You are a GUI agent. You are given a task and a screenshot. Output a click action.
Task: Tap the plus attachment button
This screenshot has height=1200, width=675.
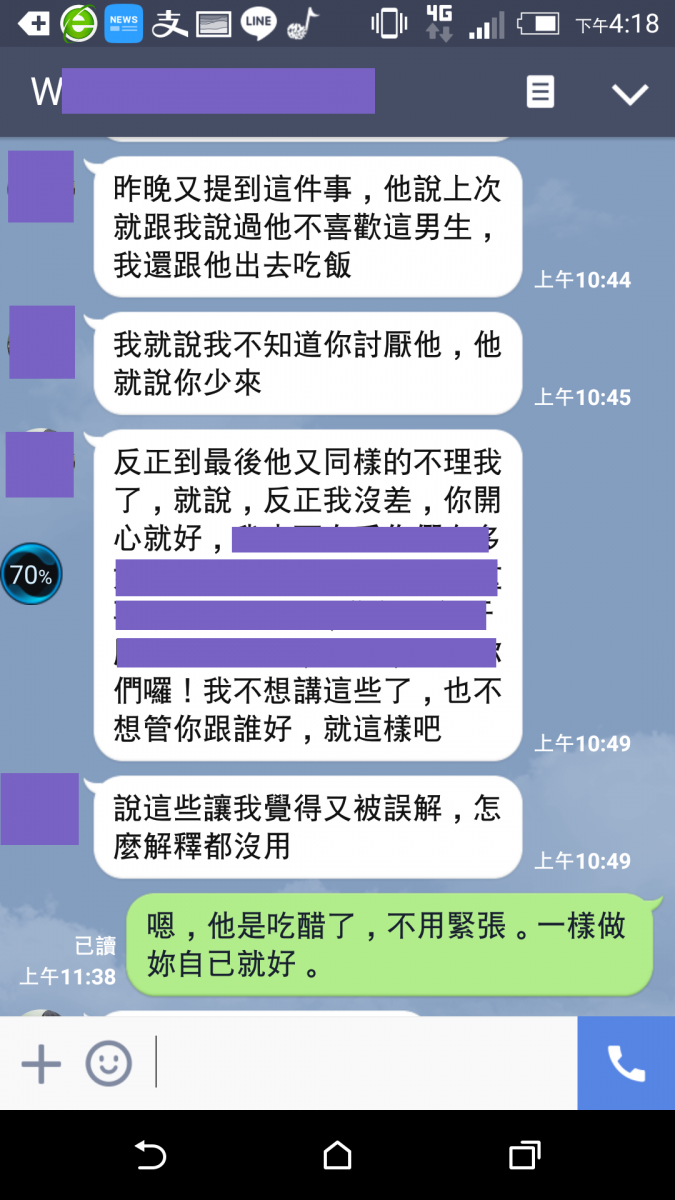pos(41,1063)
